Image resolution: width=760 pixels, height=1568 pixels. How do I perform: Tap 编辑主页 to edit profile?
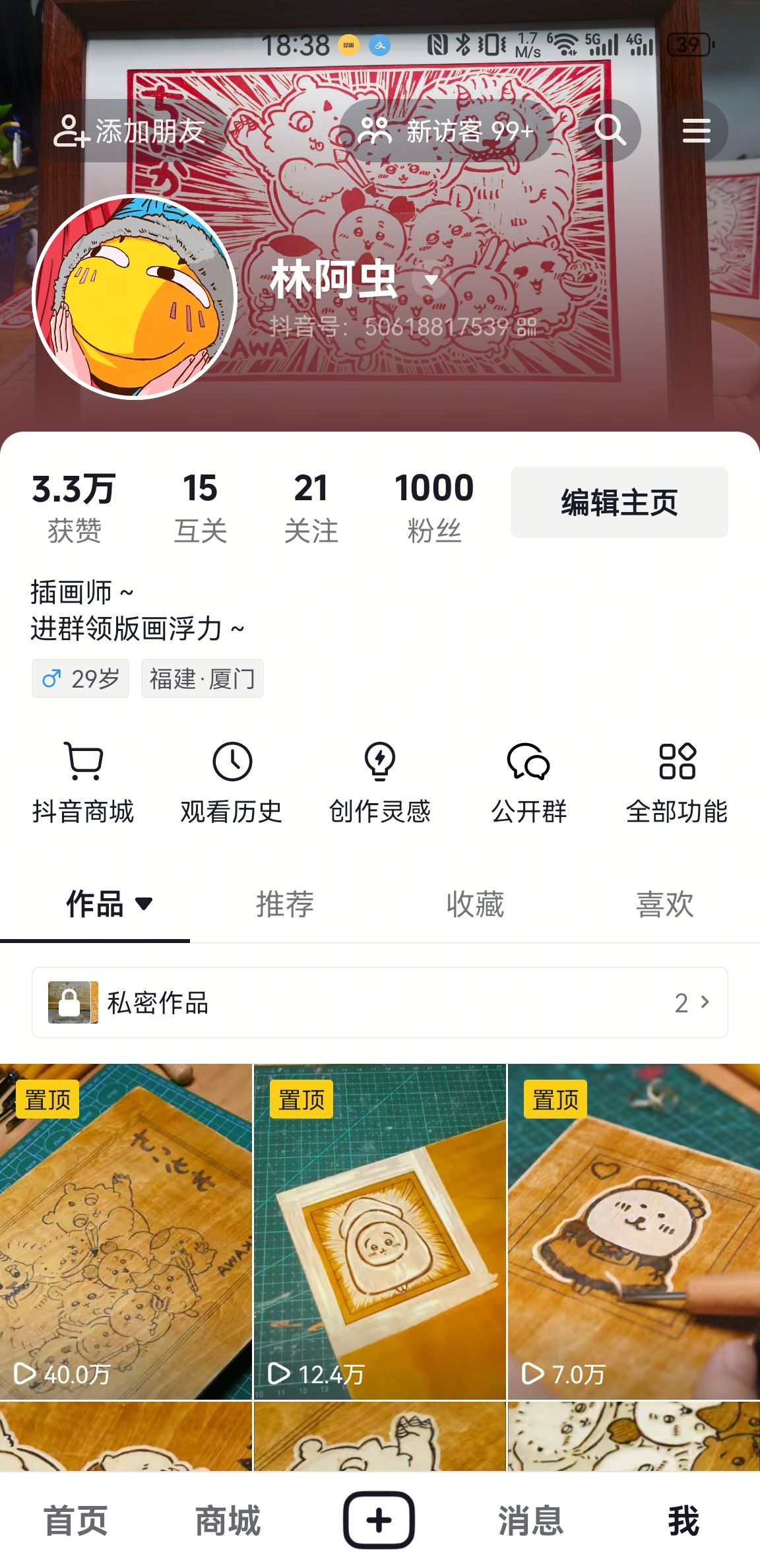tap(619, 502)
